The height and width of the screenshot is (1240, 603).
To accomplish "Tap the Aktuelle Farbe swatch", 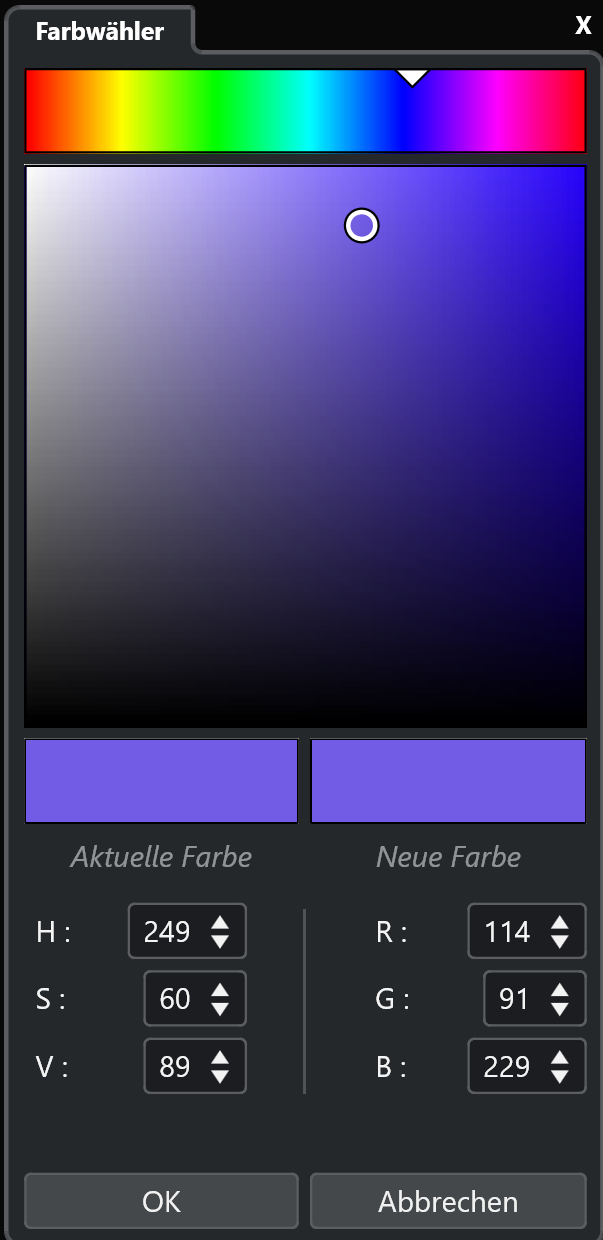I will 161,781.
